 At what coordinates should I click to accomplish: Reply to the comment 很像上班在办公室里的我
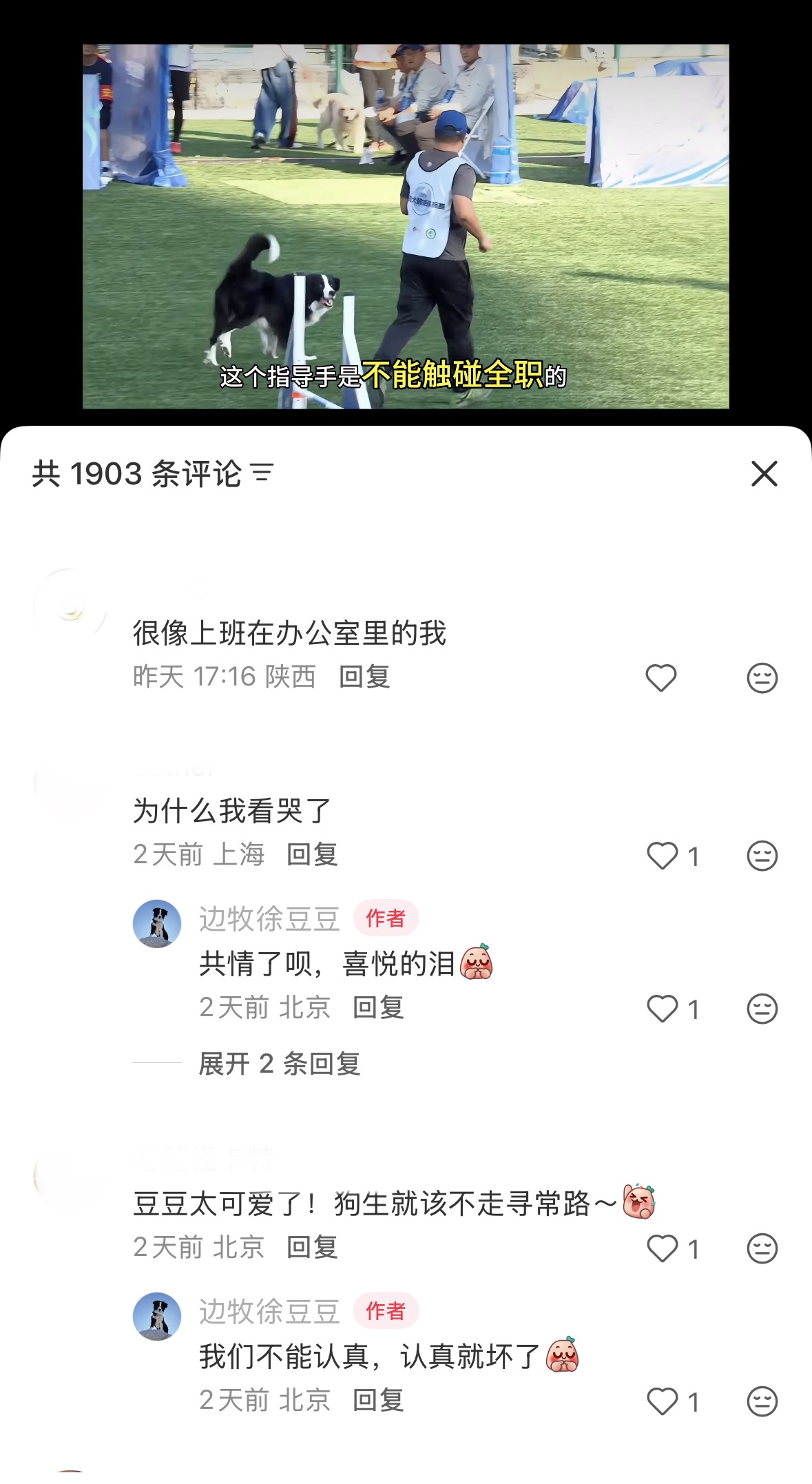coord(364,677)
